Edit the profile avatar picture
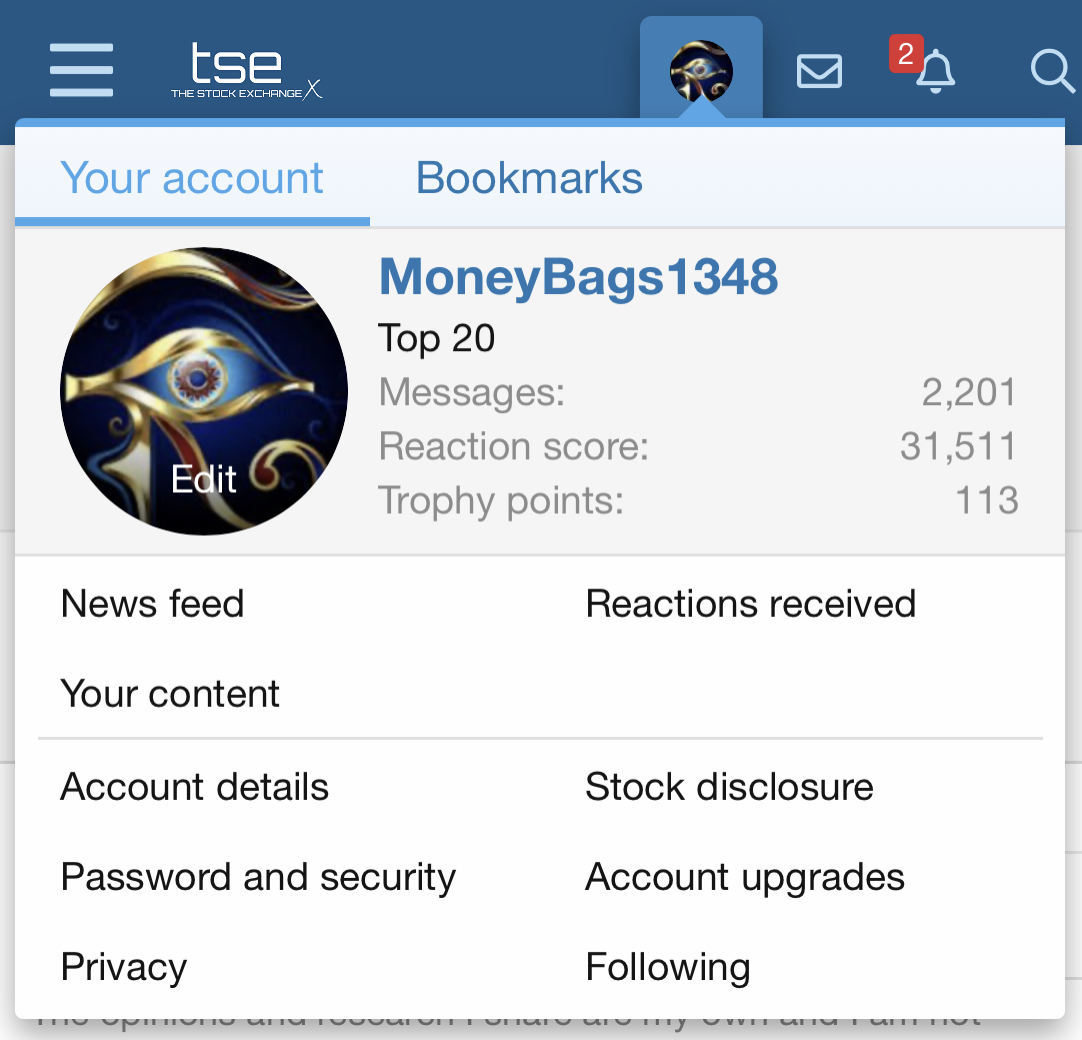 [204, 480]
